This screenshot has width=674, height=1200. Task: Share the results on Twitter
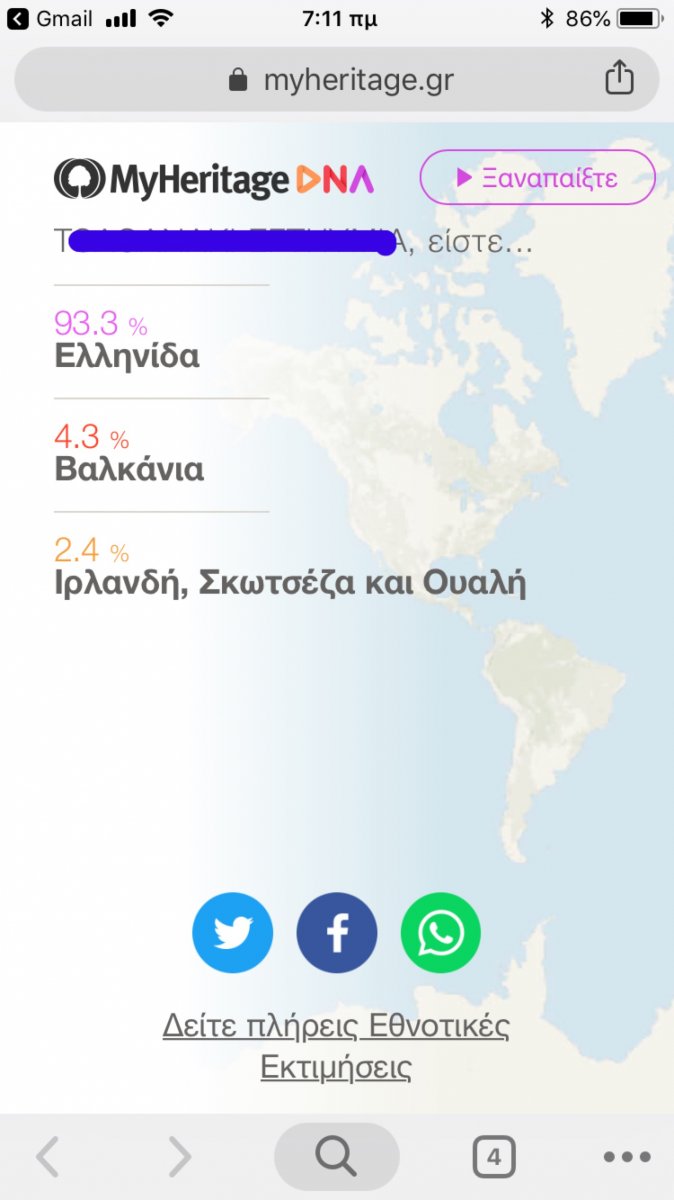232,933
